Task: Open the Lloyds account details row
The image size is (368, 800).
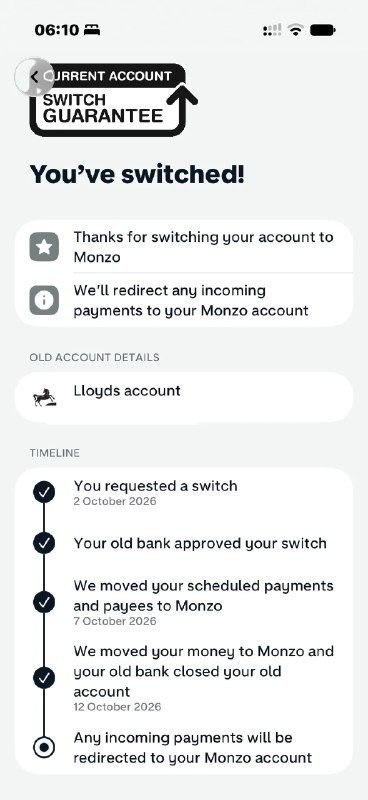Action: (184, 397)
